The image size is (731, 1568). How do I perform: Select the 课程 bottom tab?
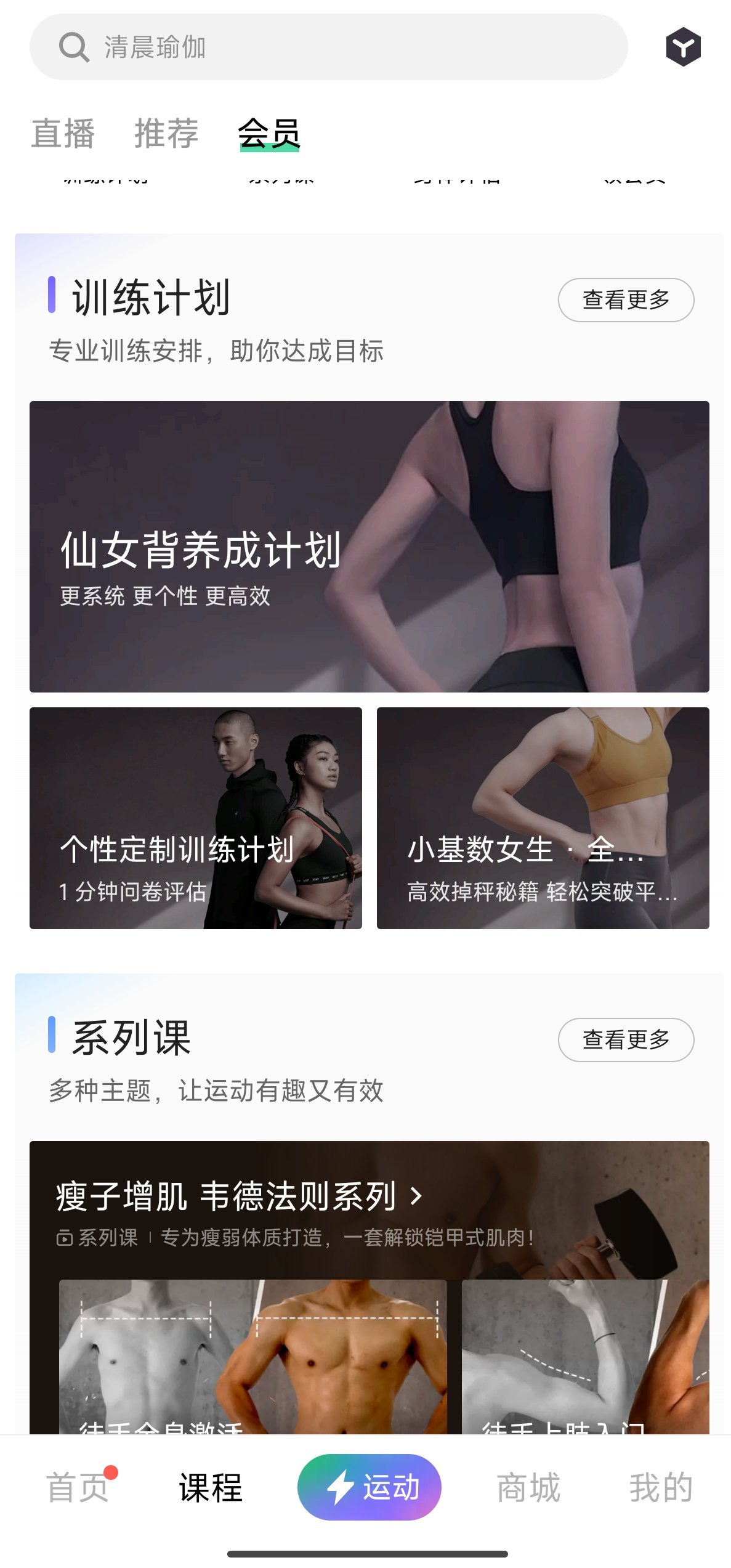(x=211, y=1487)
